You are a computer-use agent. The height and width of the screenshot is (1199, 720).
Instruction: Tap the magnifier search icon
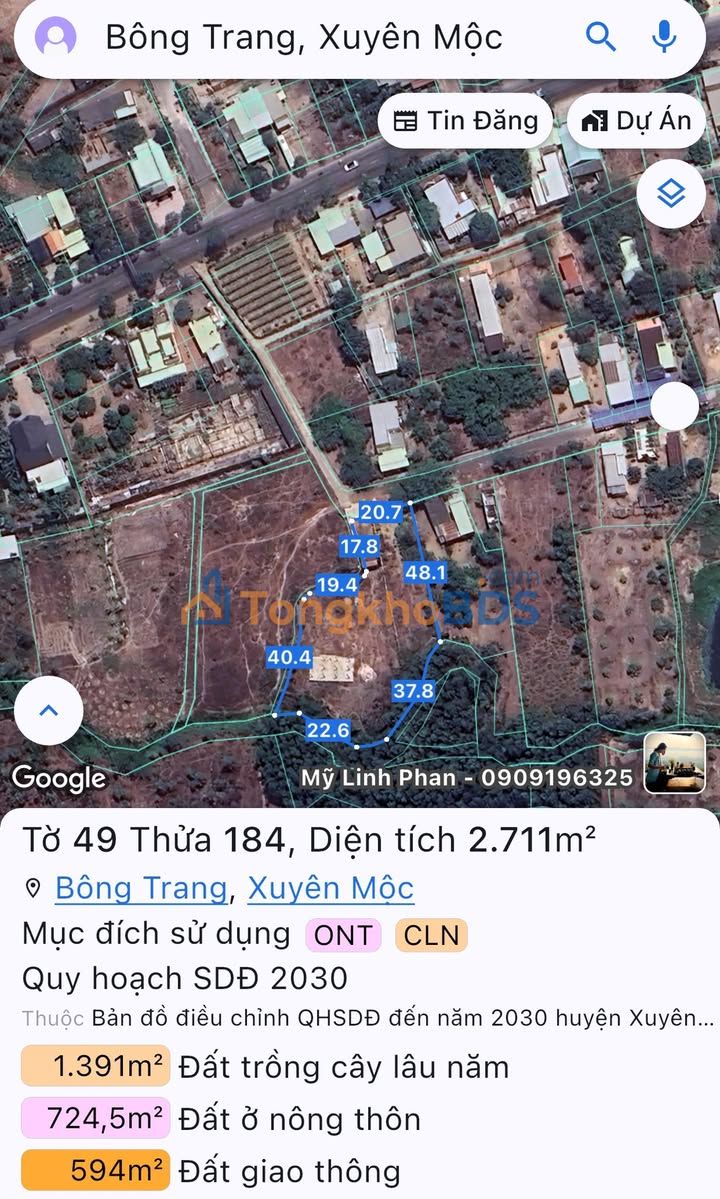(x=601, y=36)
